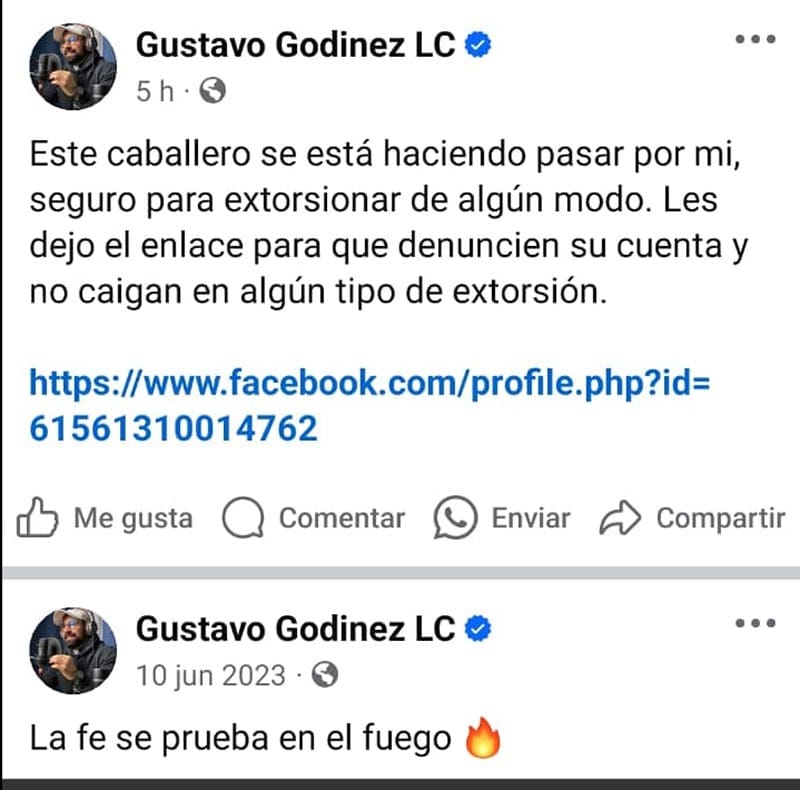Open overflow menu on the 5 h post
This screenshot has height=790, width=800.
click(x=755, y=40)
